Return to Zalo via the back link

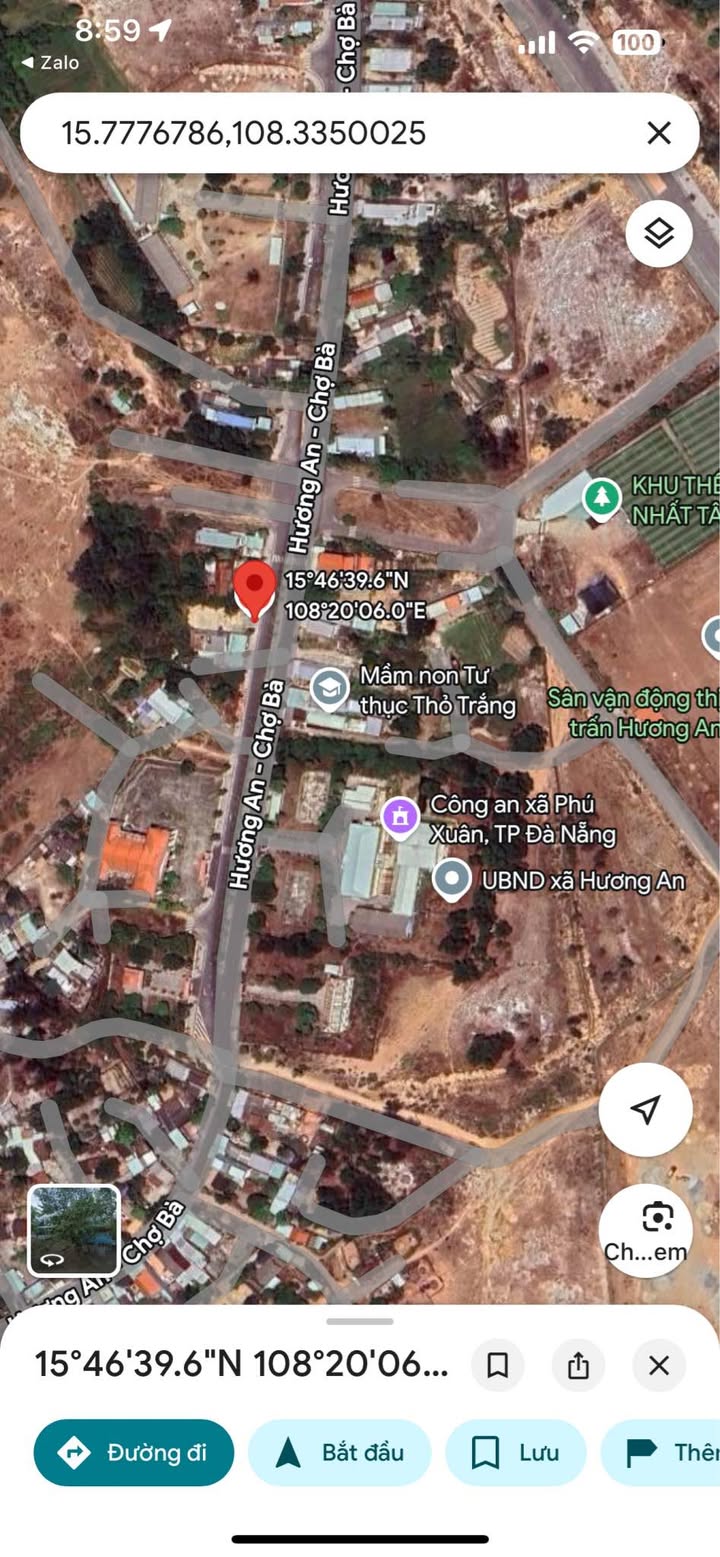pyautogui.click(x=51, y=63)
